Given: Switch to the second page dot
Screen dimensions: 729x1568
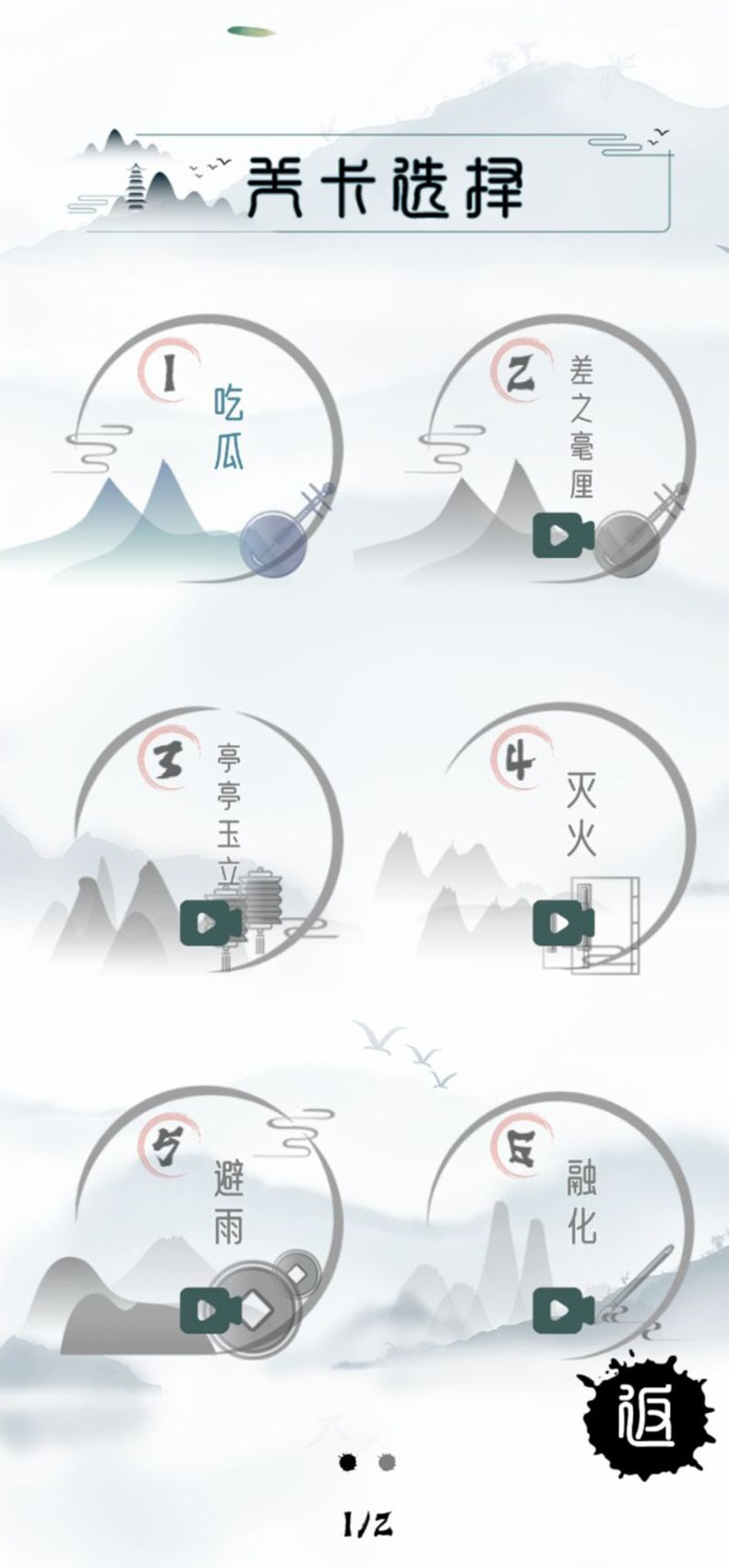Looking at the screenshot, I should [387, 1462].
